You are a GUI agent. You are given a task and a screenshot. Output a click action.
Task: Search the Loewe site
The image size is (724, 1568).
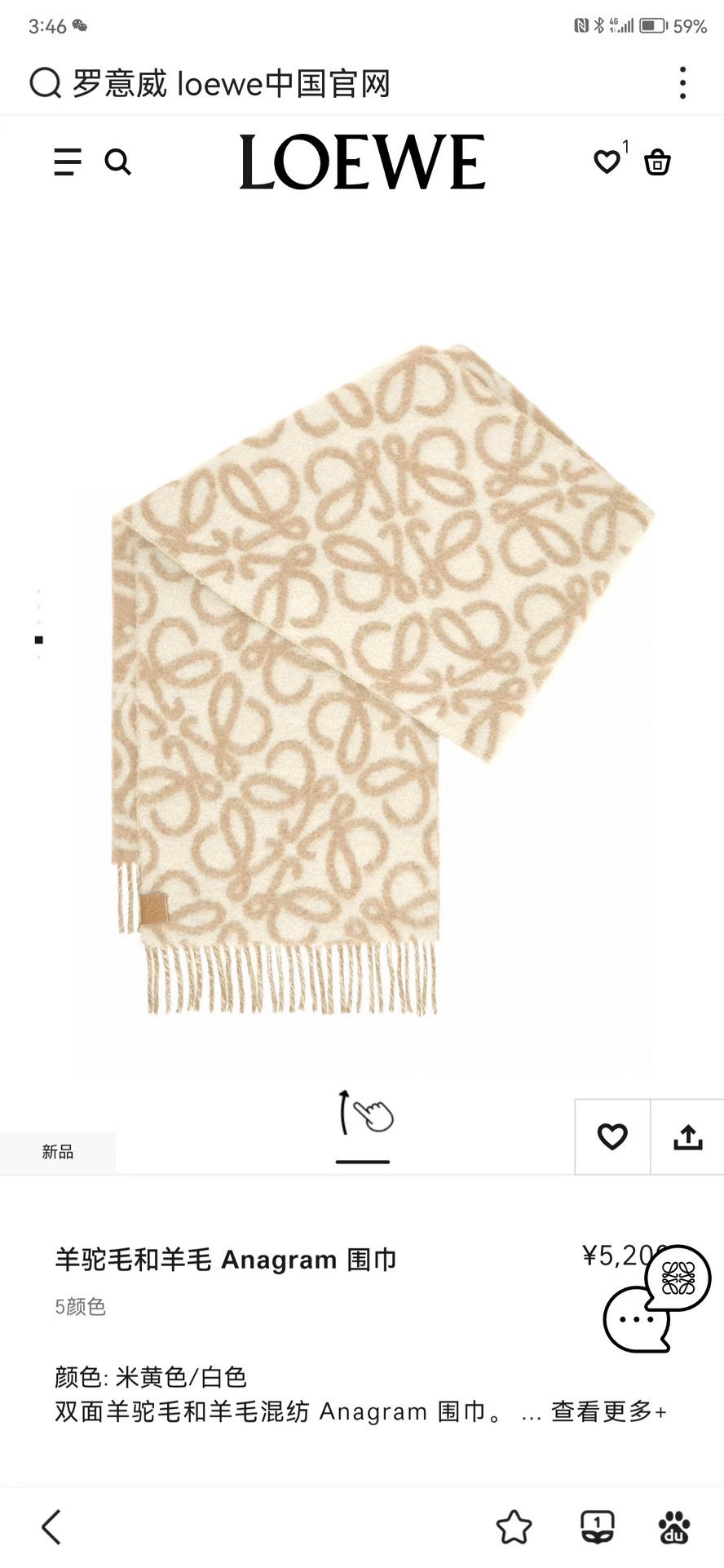(x=118, y=162)
